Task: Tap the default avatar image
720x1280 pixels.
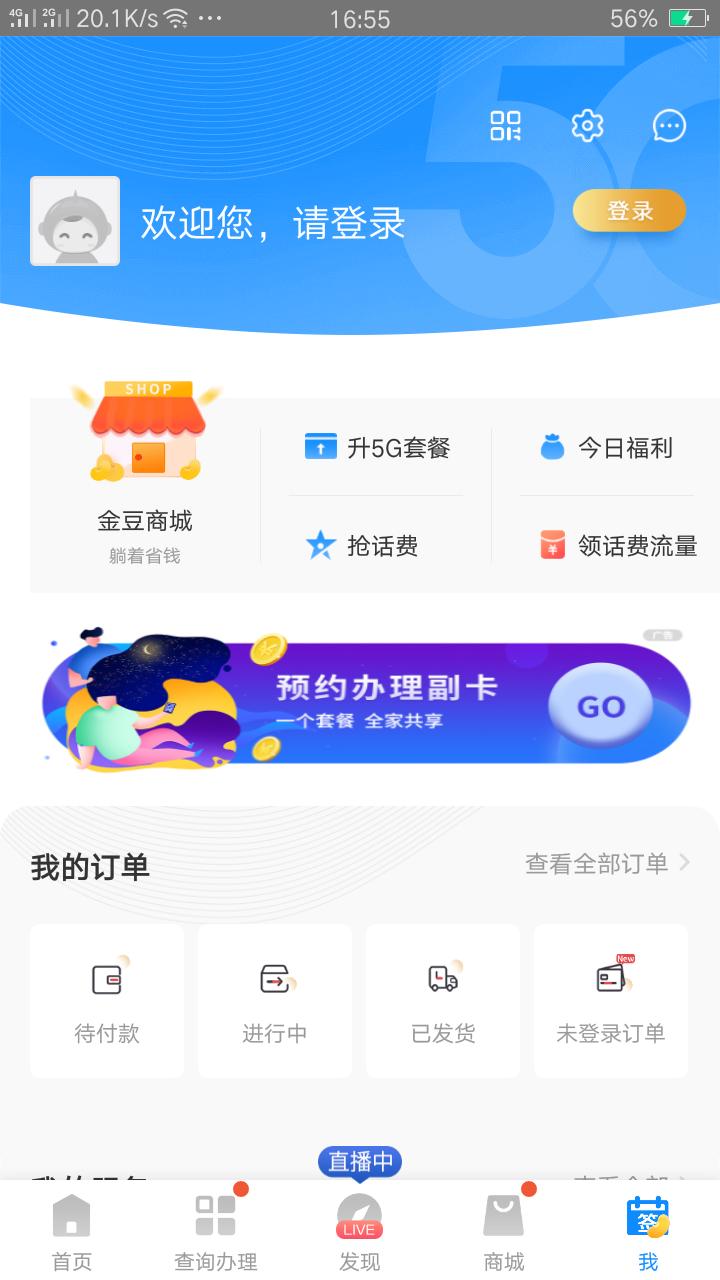Action: pos(74,220)
